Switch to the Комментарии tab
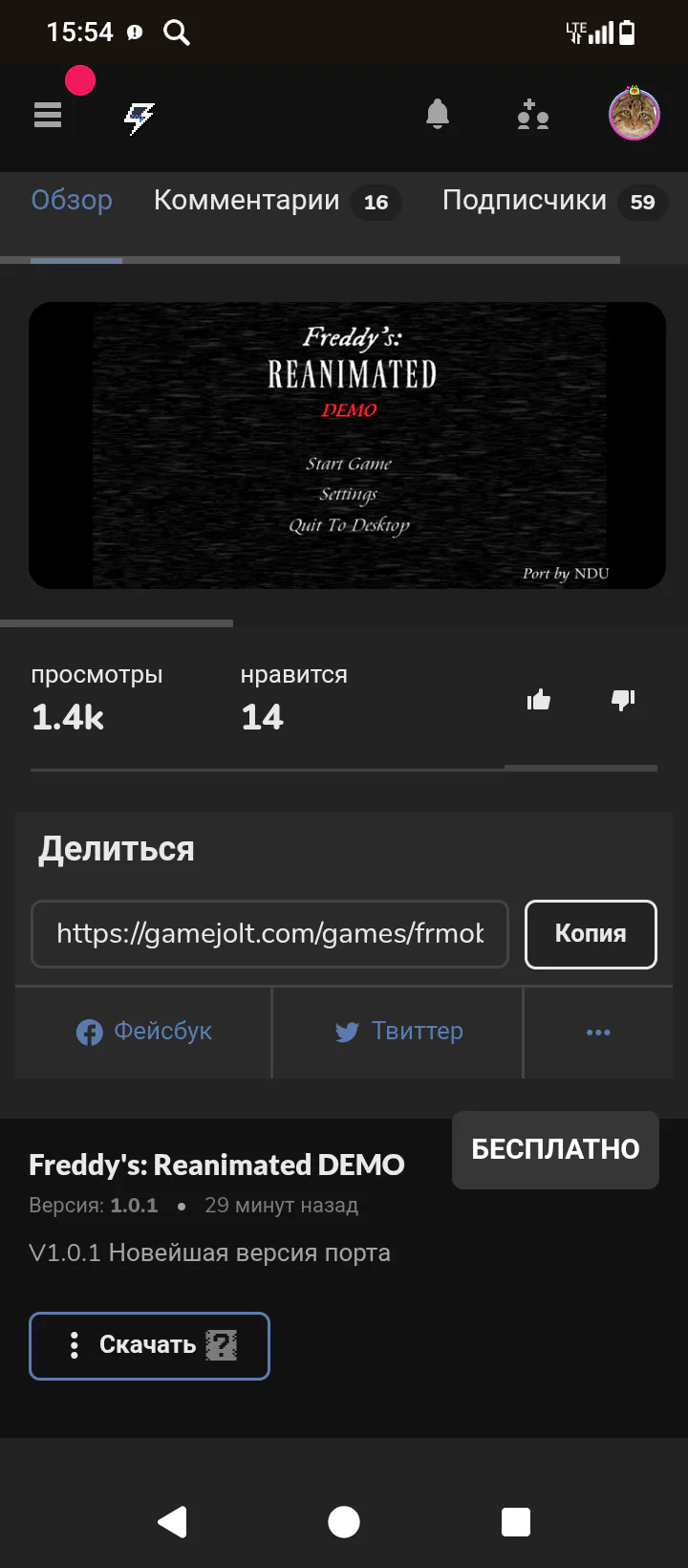Viewport: 688px width, 1568px height. (x=277, y=201)
